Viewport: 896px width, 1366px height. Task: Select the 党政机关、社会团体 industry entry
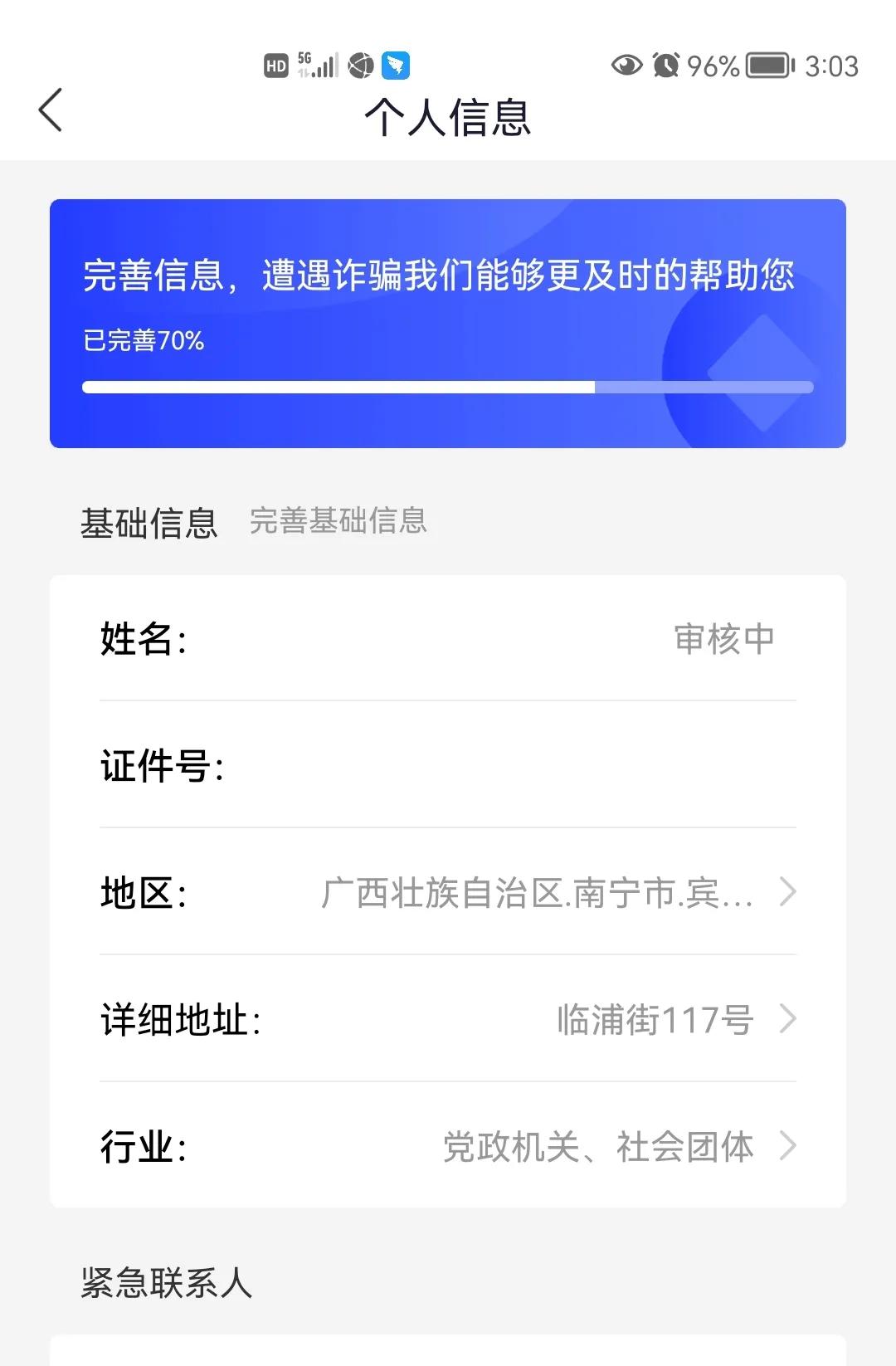[597, 1147]
